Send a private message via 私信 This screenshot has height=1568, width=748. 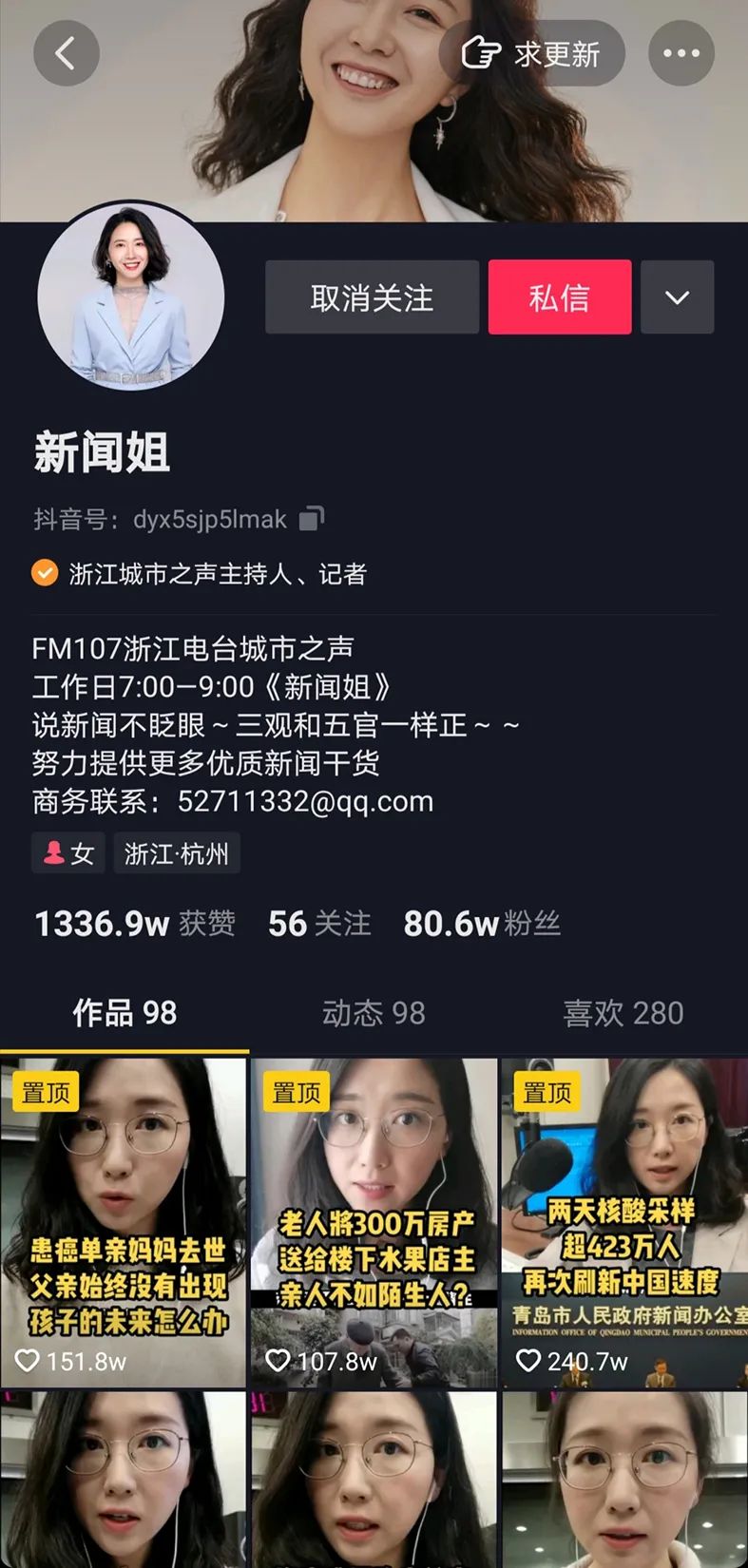[559, 297]
